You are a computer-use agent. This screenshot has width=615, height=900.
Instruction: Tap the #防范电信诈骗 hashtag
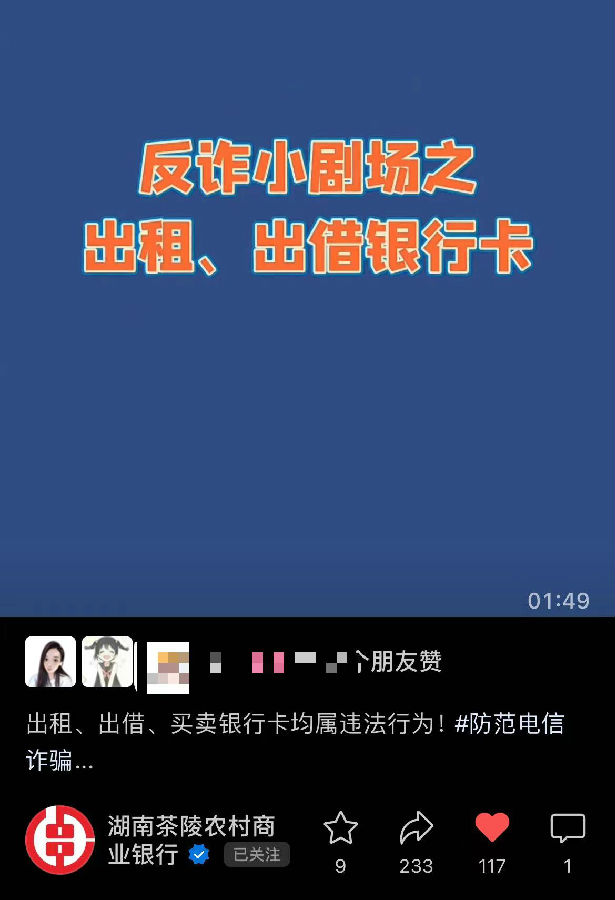509,724
